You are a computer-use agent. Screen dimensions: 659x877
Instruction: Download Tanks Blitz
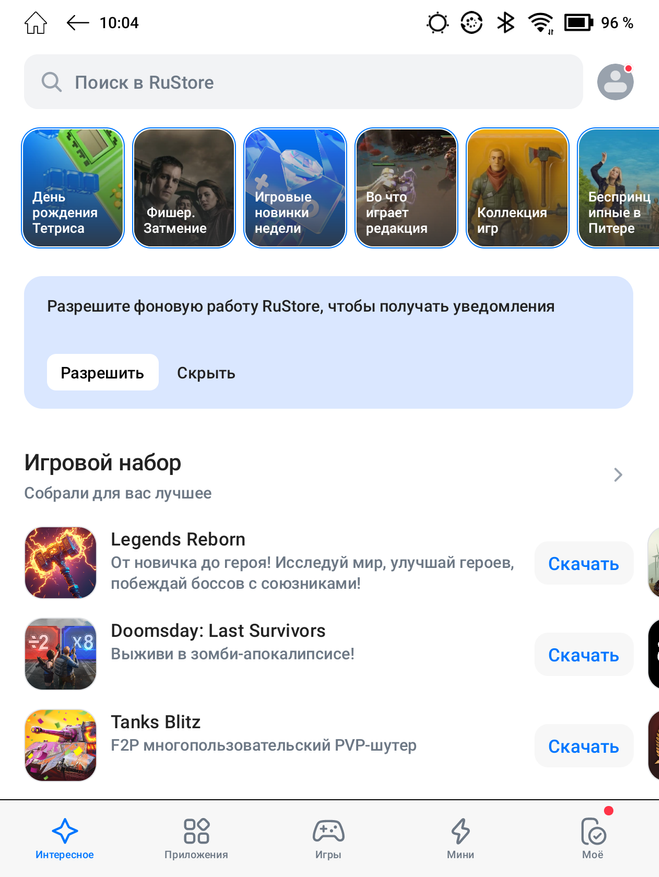click(583, 746)
